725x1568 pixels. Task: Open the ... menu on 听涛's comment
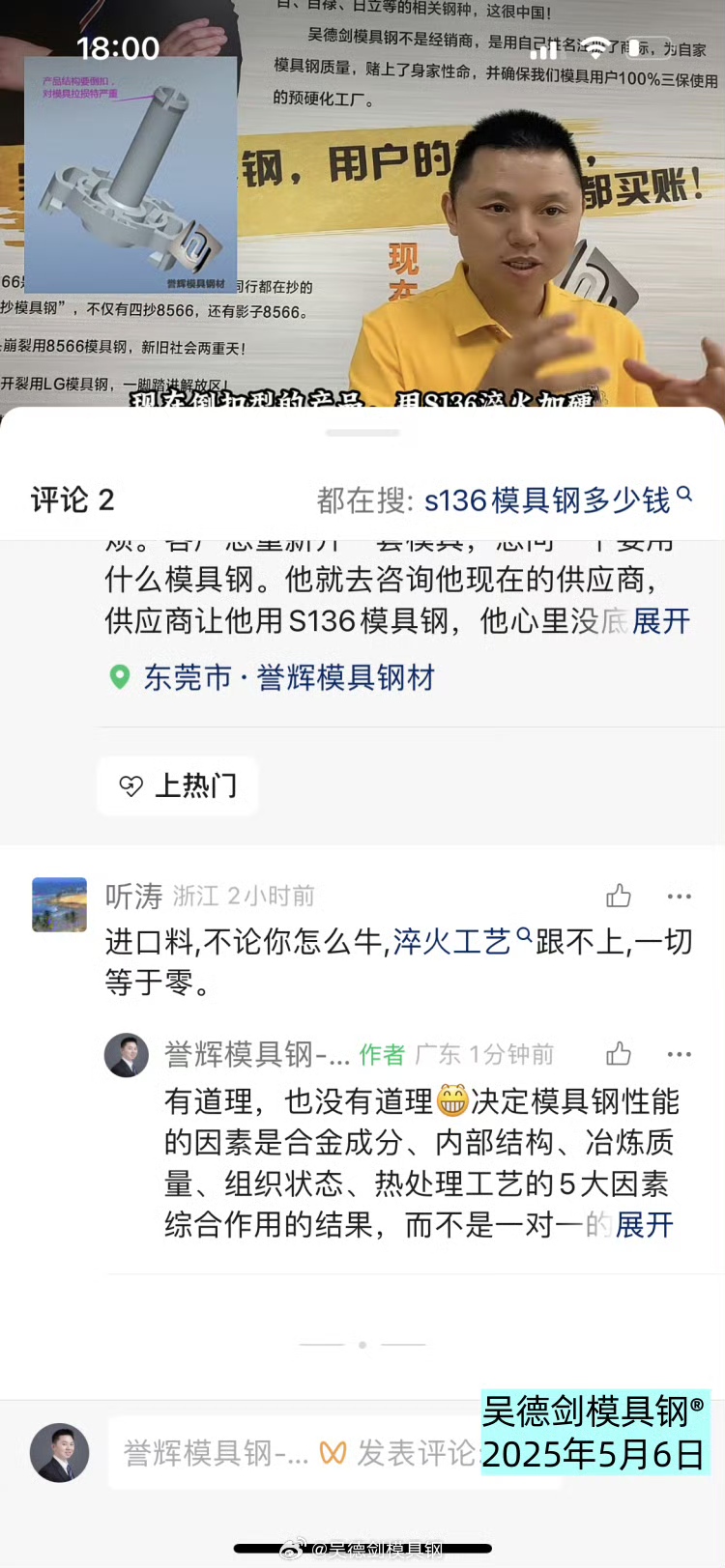[x=680, y=897]
